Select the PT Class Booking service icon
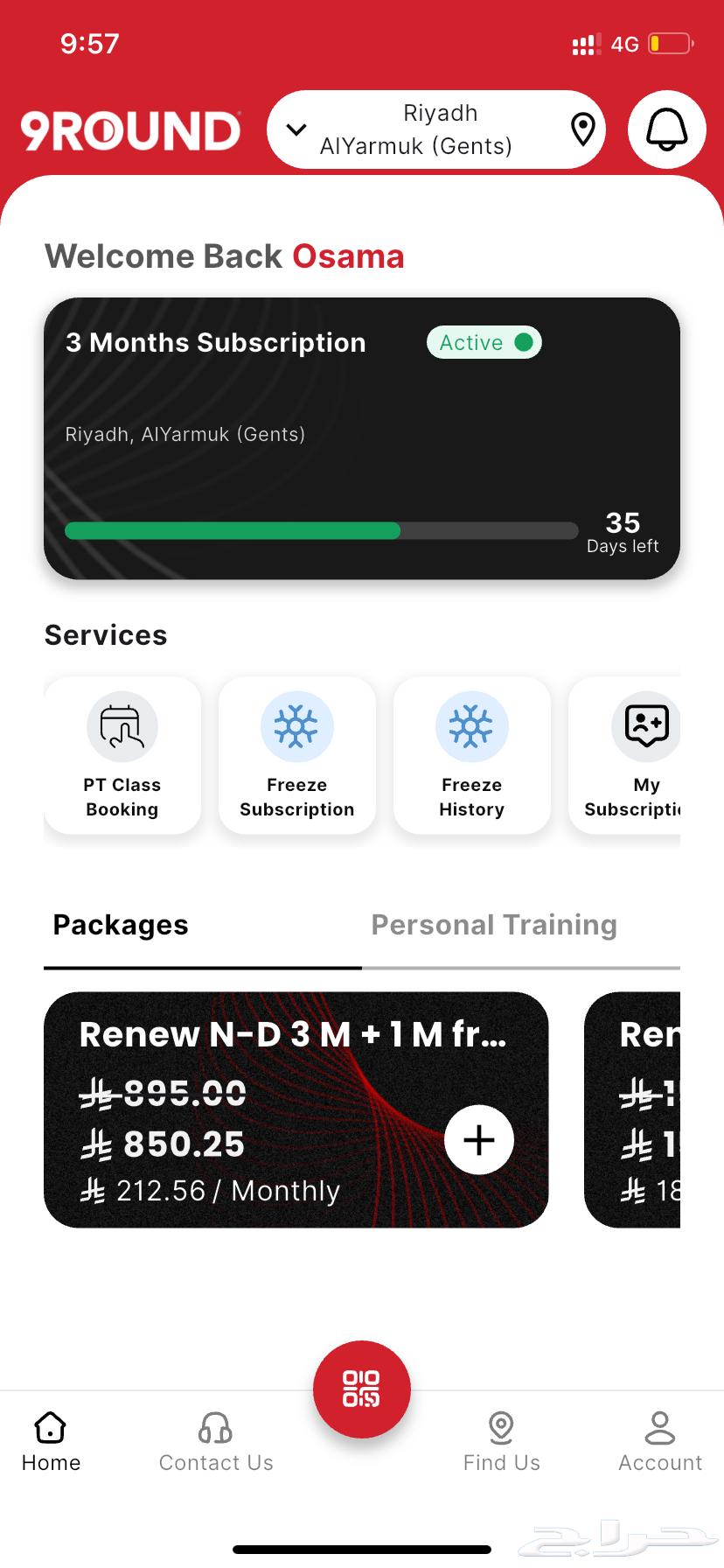The width and height of the screenshot is (724, 1568). (122, 726)
